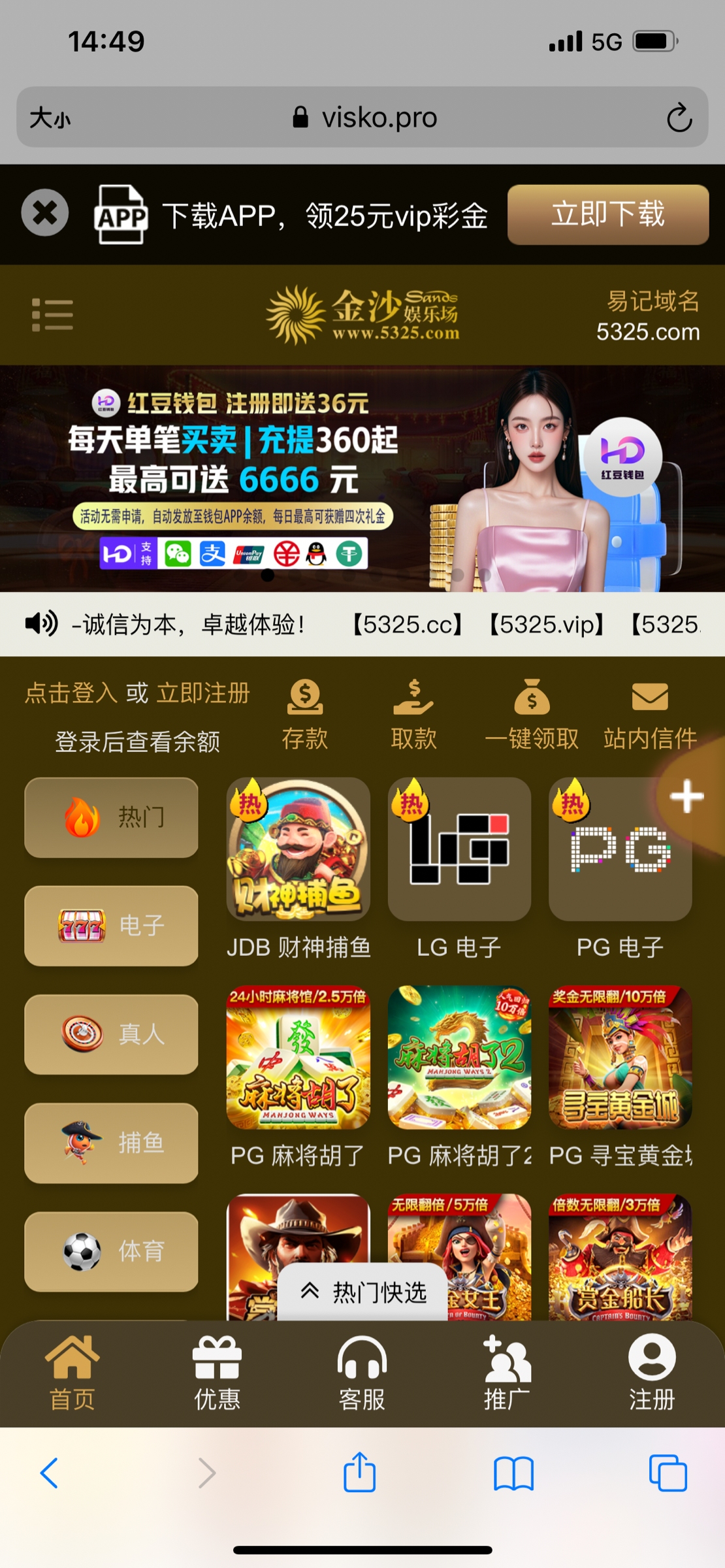725x1568 pixels.
Task: Open 站内信件 messages
Action: click(650, 714)
